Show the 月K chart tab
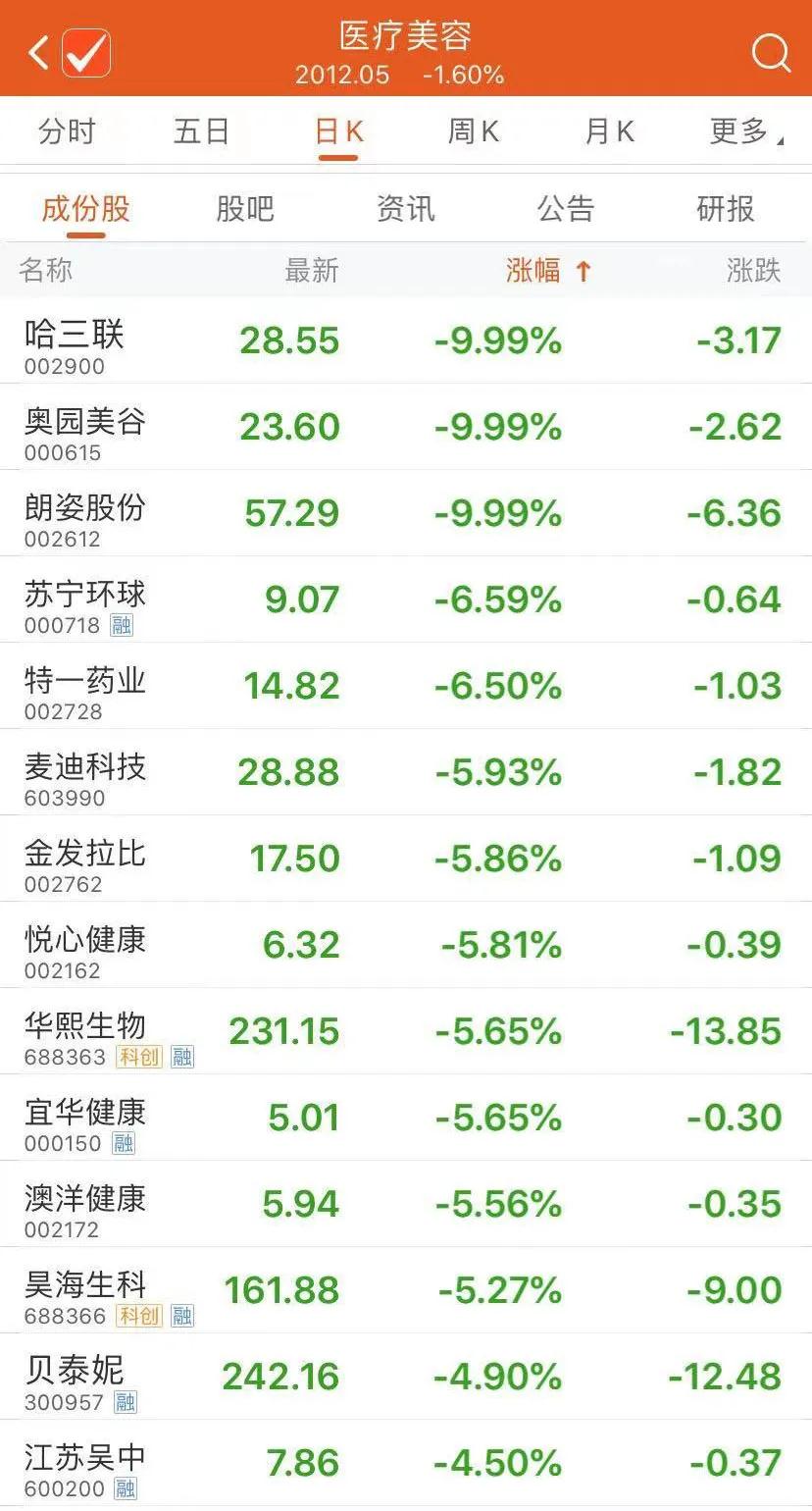 click(609, 131)
